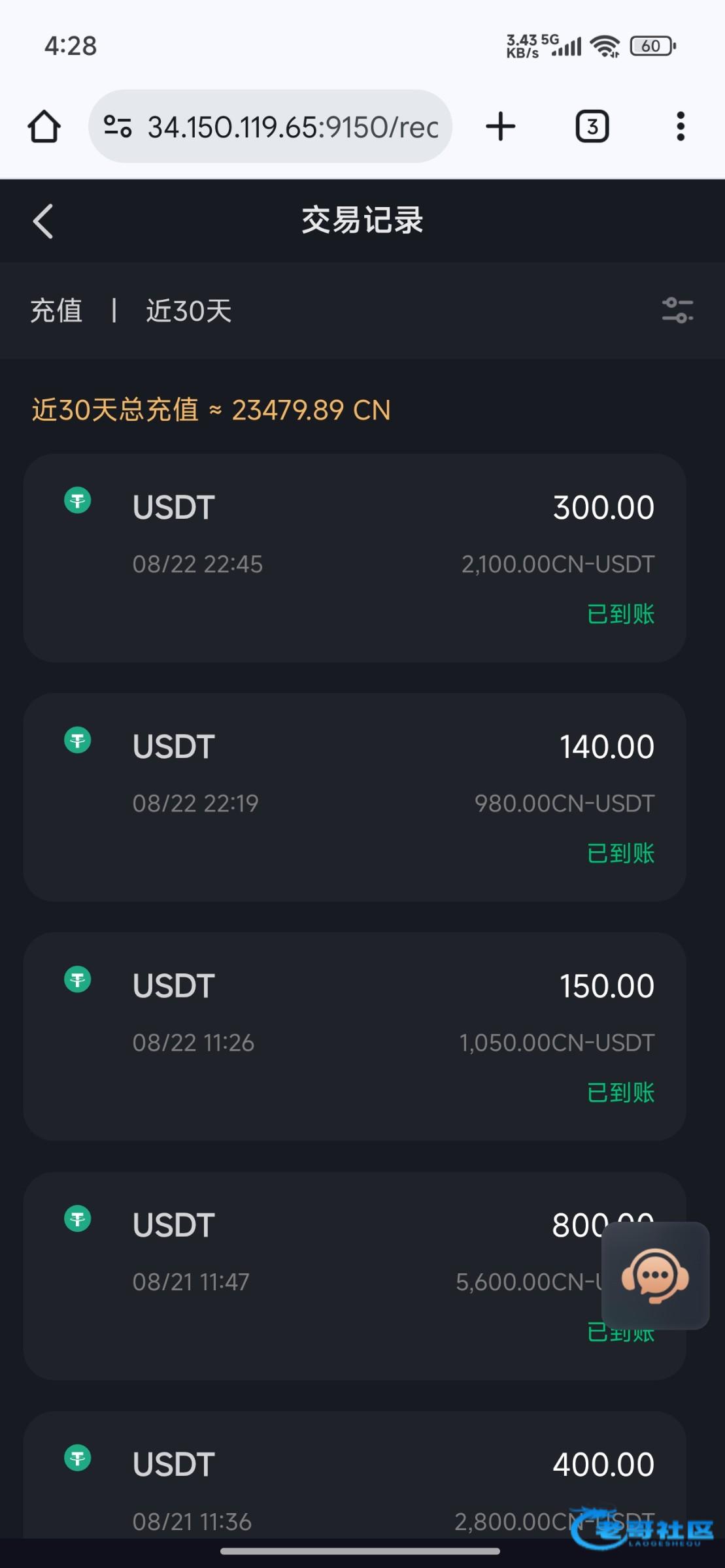725x1568 pixels.
Task: Open the 140.00 USDT deposit record
Action: coord(354,797)
